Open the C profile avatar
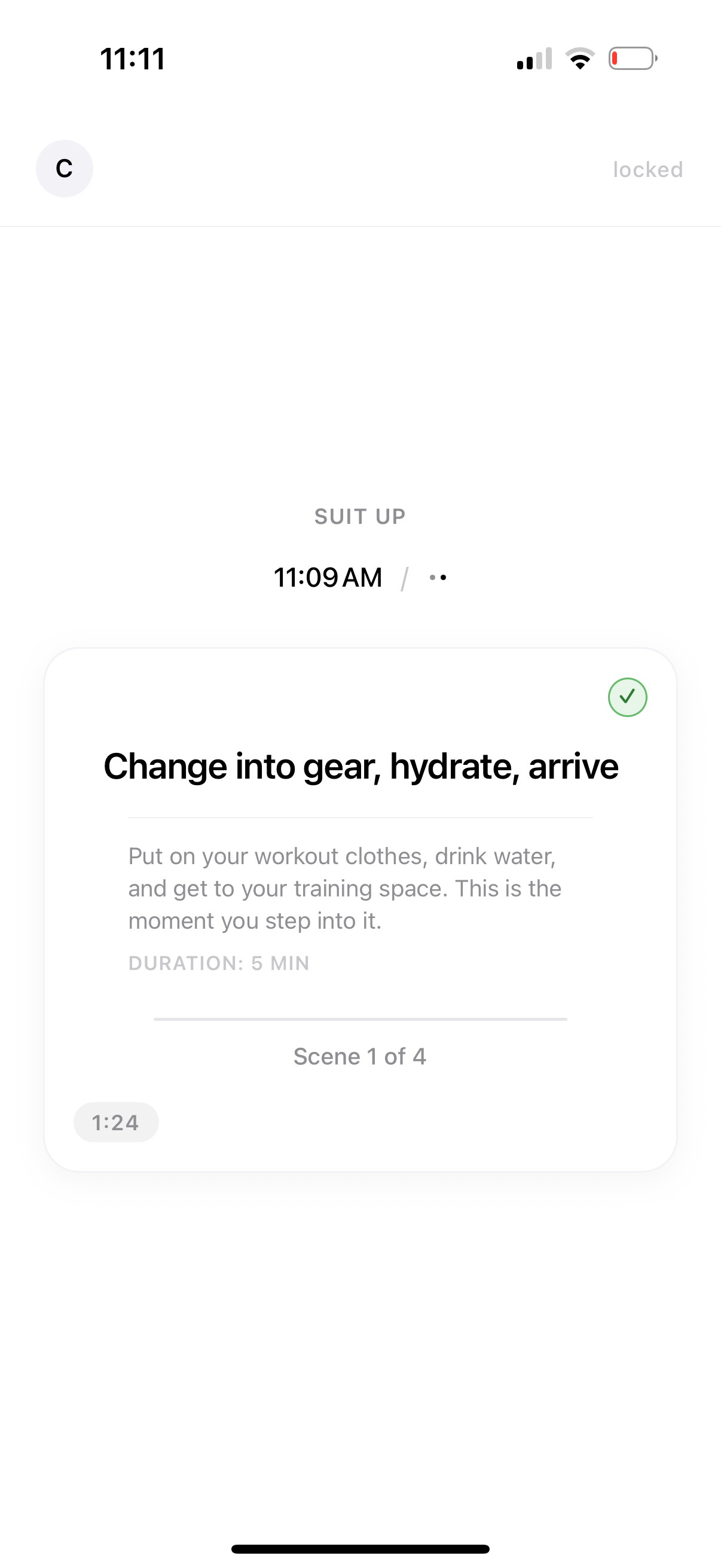This screenshot has height=1568, width=721. [x=65, y=169]
